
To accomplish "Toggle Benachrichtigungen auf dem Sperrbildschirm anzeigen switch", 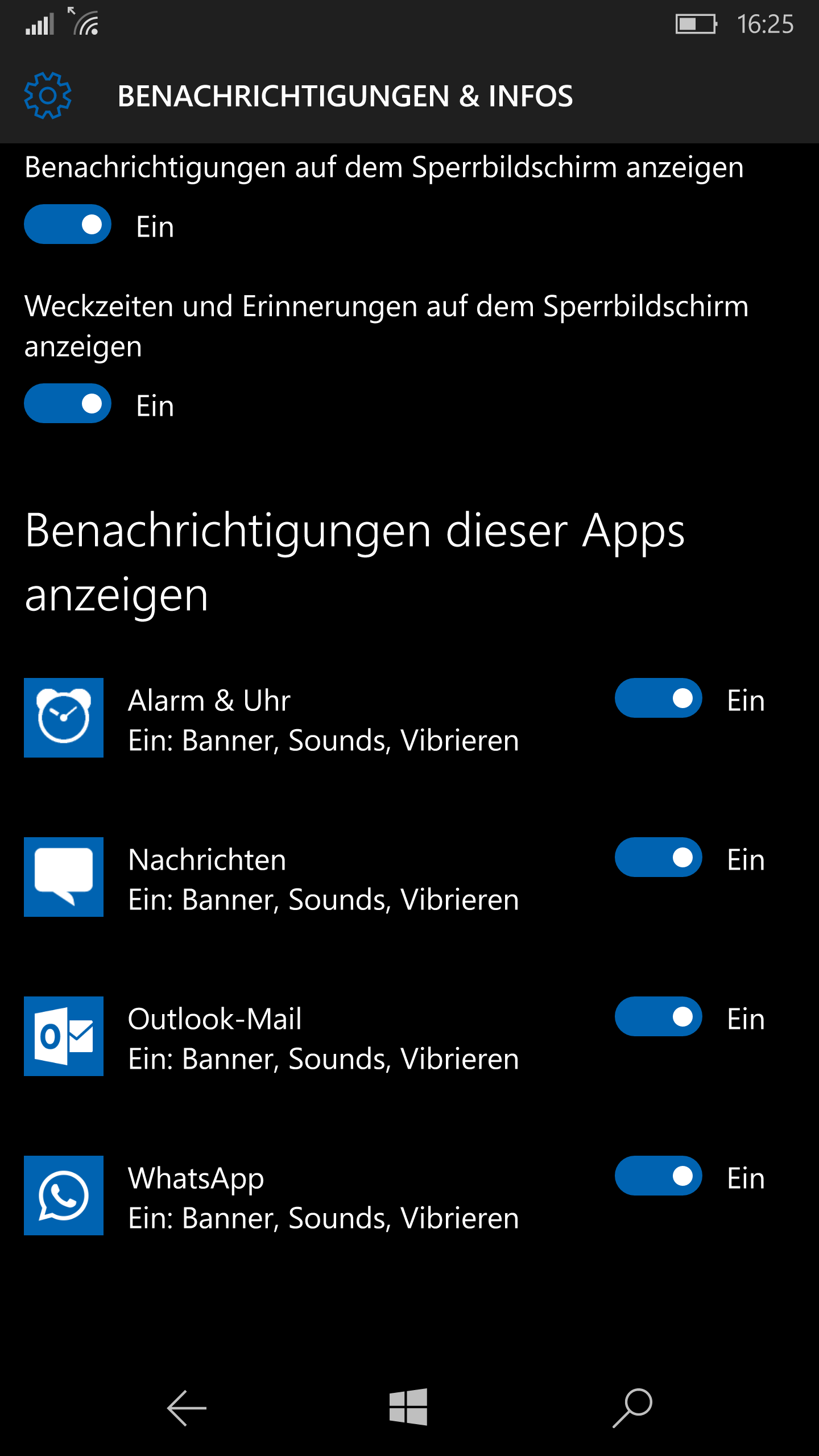I will 67,224.
